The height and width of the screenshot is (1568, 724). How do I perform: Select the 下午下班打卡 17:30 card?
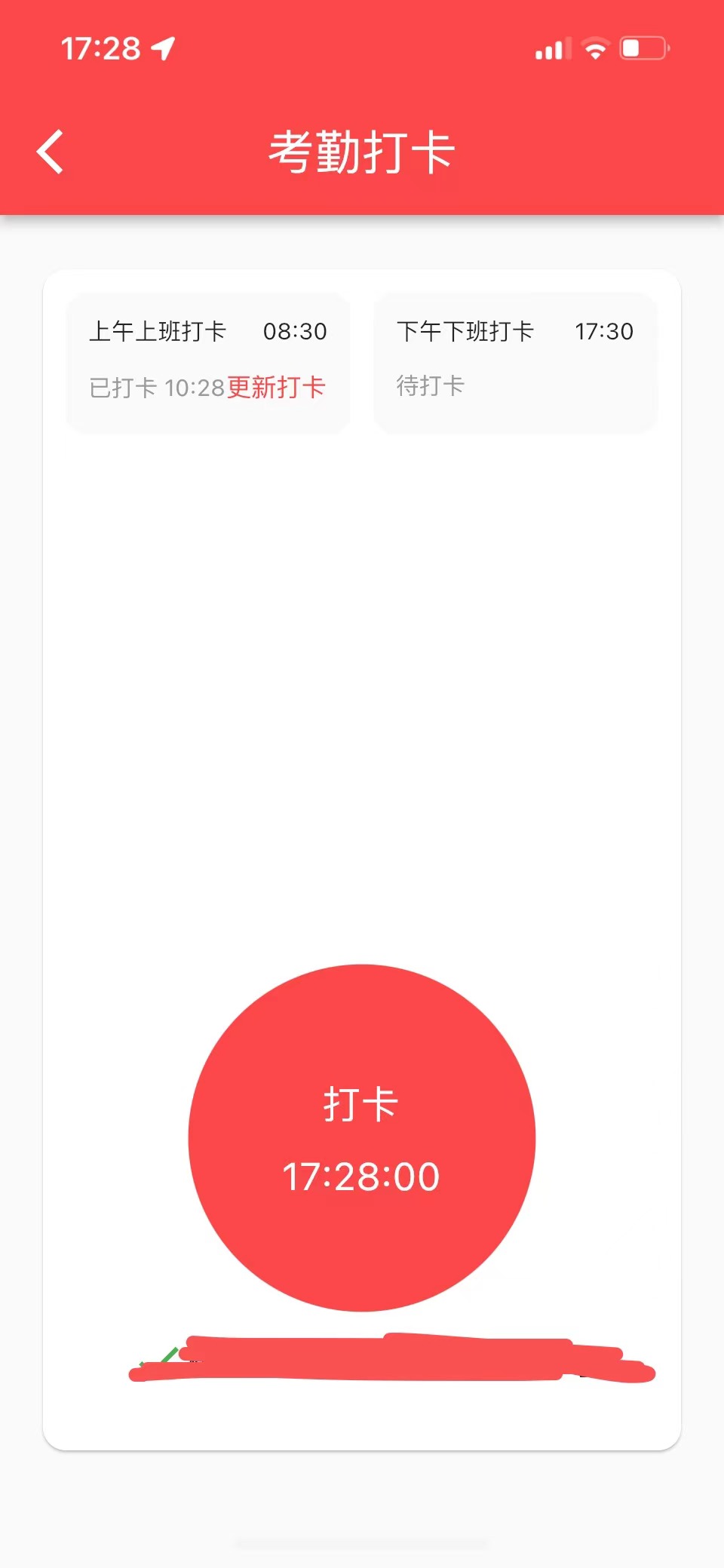coord(516,363)
